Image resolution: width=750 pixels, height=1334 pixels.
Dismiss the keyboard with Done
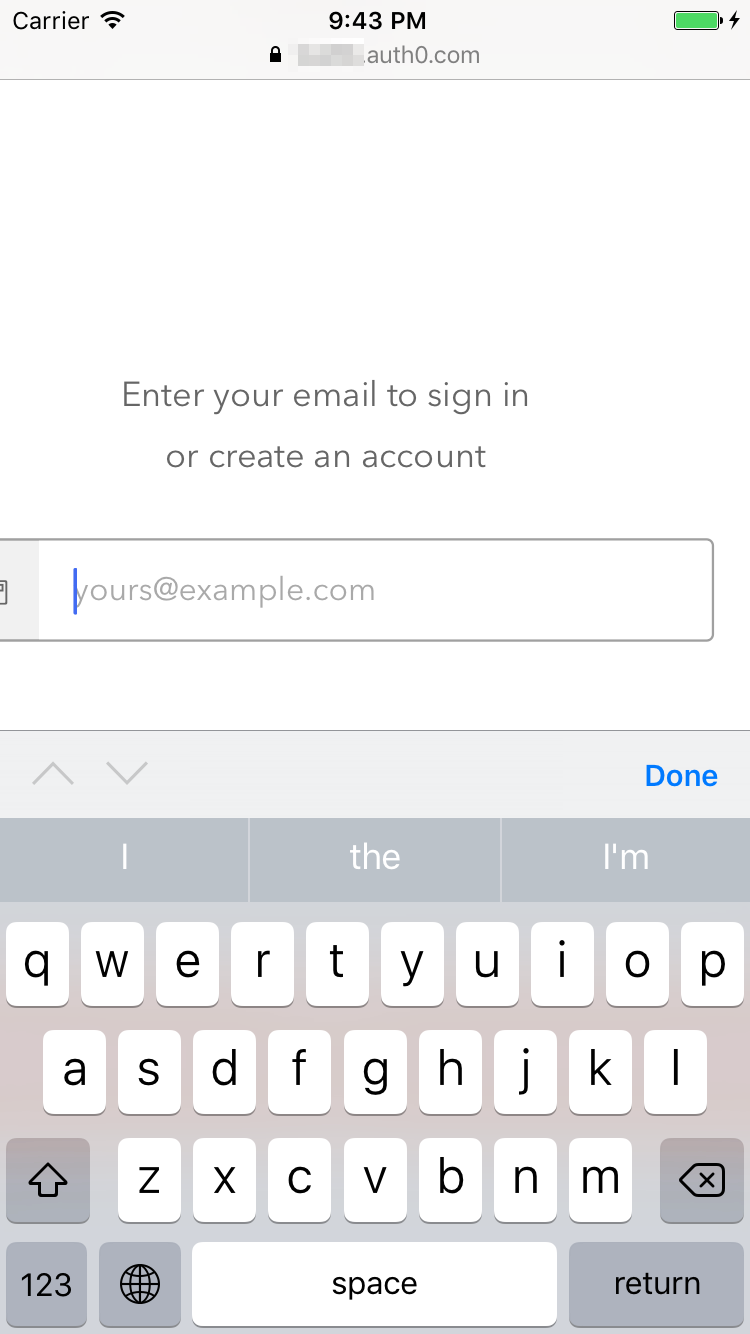pos(681,776)
